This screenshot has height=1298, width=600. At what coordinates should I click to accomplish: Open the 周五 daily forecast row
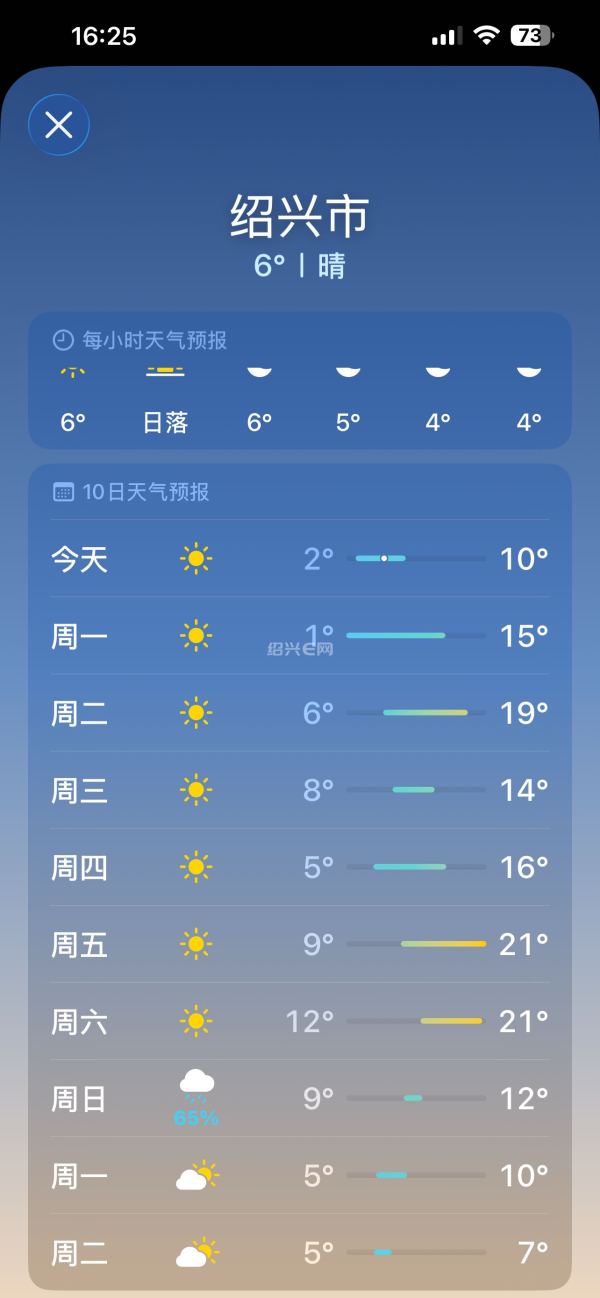coord(300,943)
